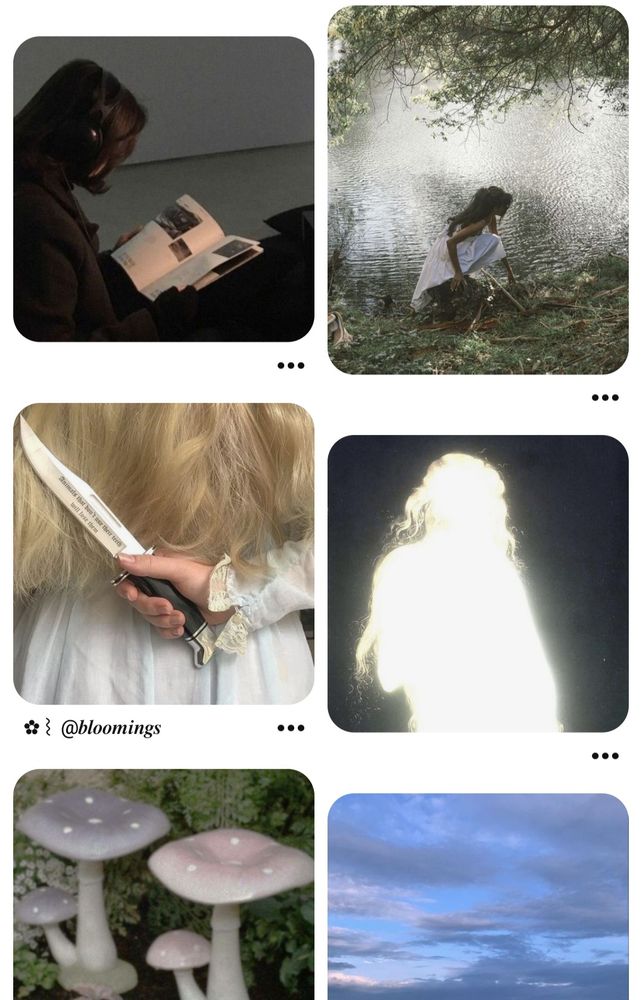The height and width of the screenshot is (1000, 642).
Task: Open the pin of girl reading with headphones
Action: click(163, 189)
